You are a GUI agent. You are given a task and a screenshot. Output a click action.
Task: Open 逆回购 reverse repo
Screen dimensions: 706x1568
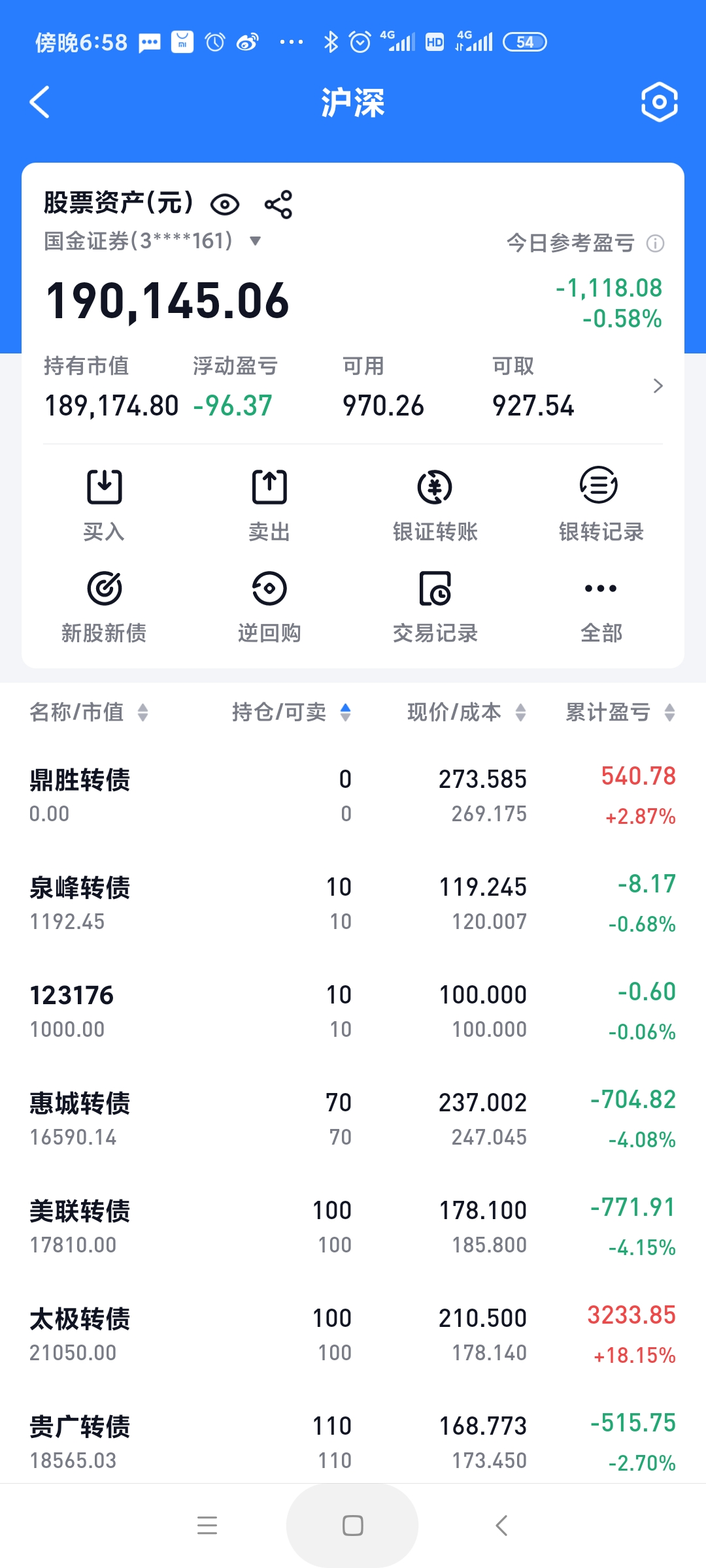point(269,606)
